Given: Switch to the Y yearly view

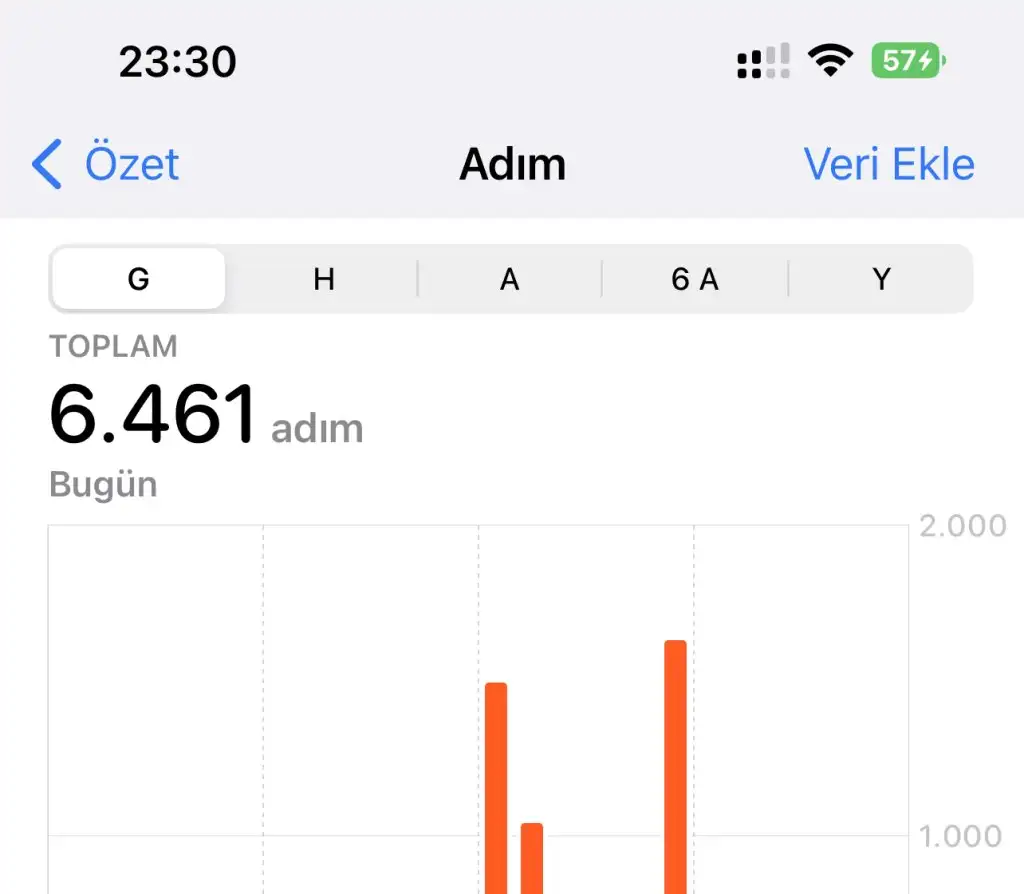Looking at the screenshot, I should click(x=881, y=279).
